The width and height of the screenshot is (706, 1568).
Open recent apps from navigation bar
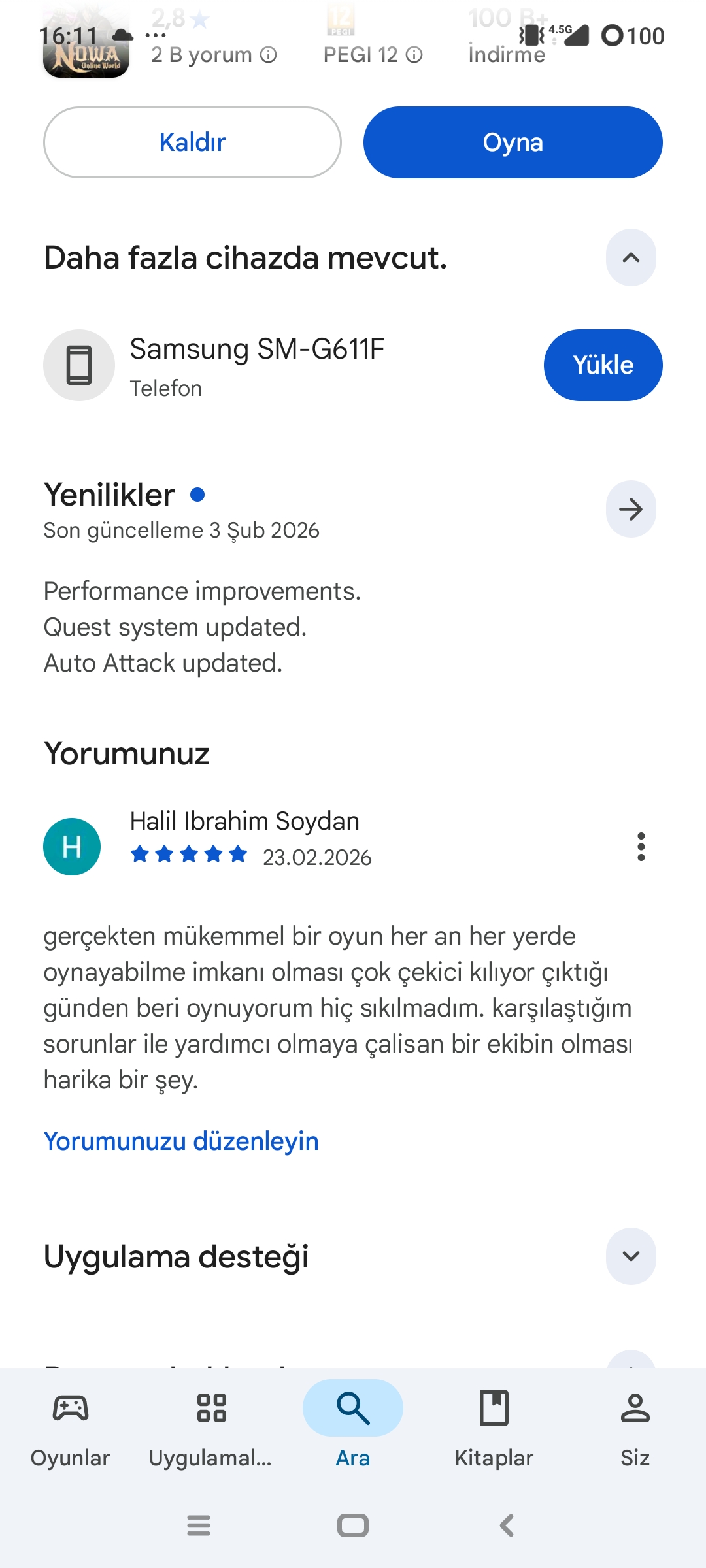[199, 1526]
